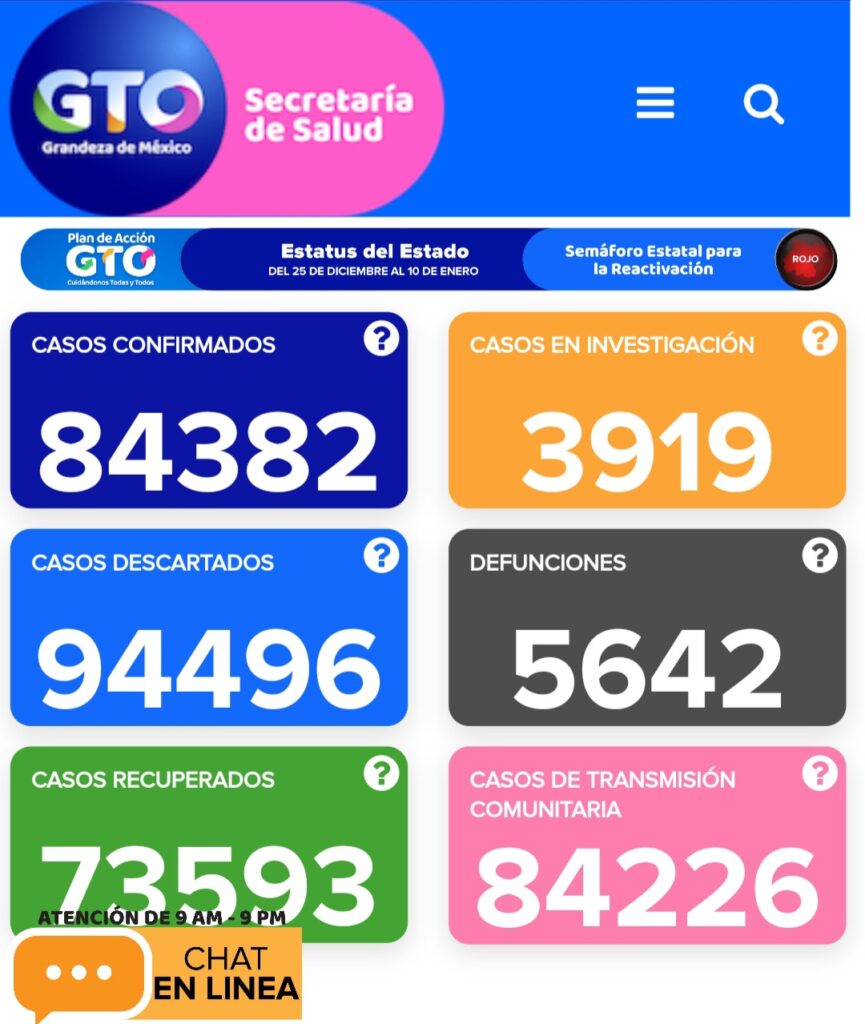Tap help icon on Casos en Investigación
The width and height of the screenshot is (865, 1024).
tap(819, 339)
